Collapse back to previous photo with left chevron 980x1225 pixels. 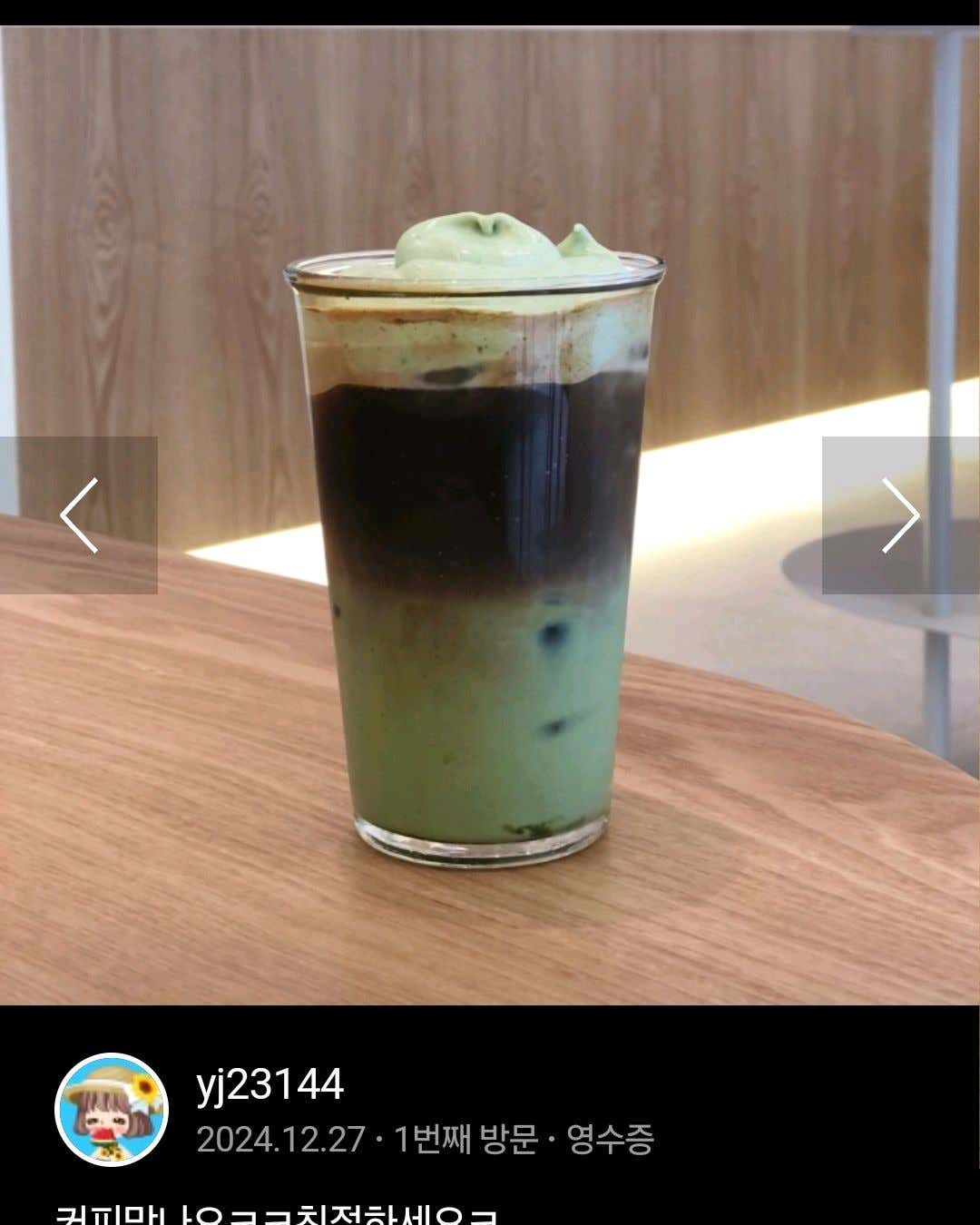click(80, 517)
